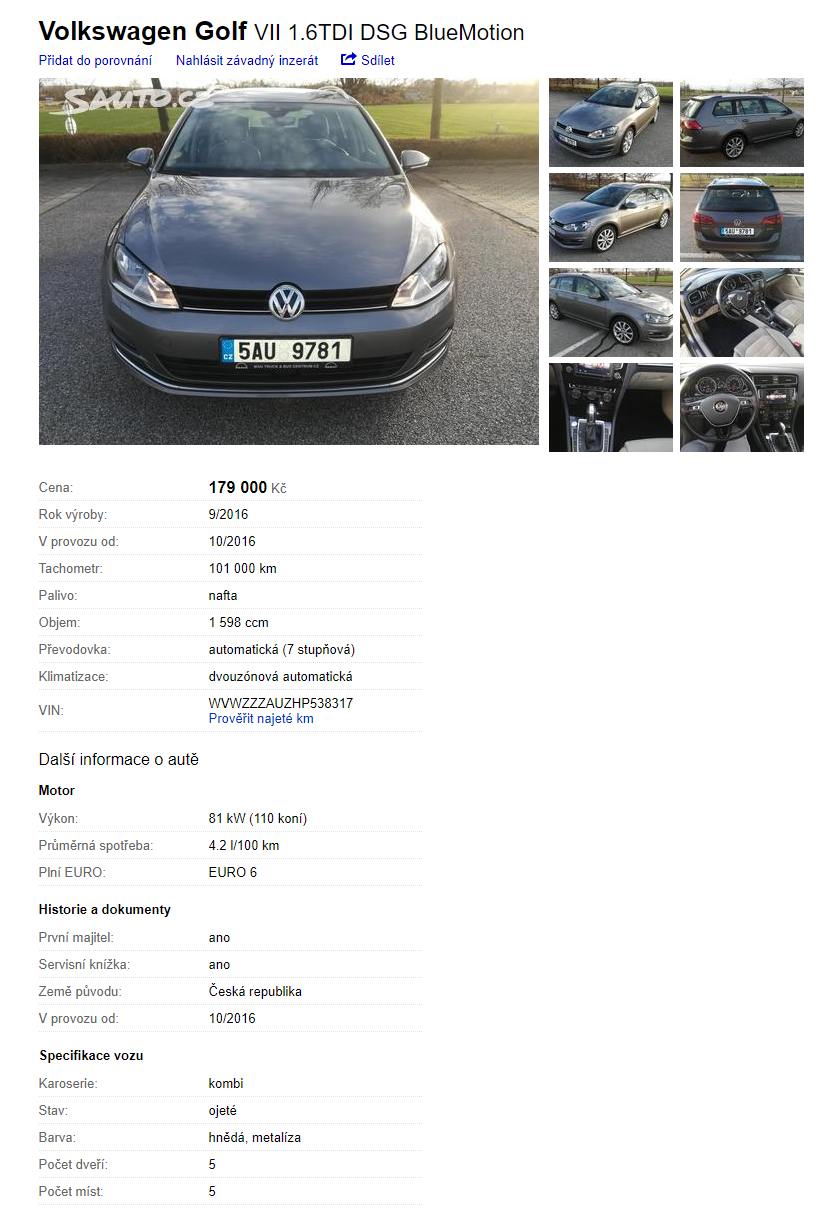Open the main front-view car photo

tap(288, 261)
